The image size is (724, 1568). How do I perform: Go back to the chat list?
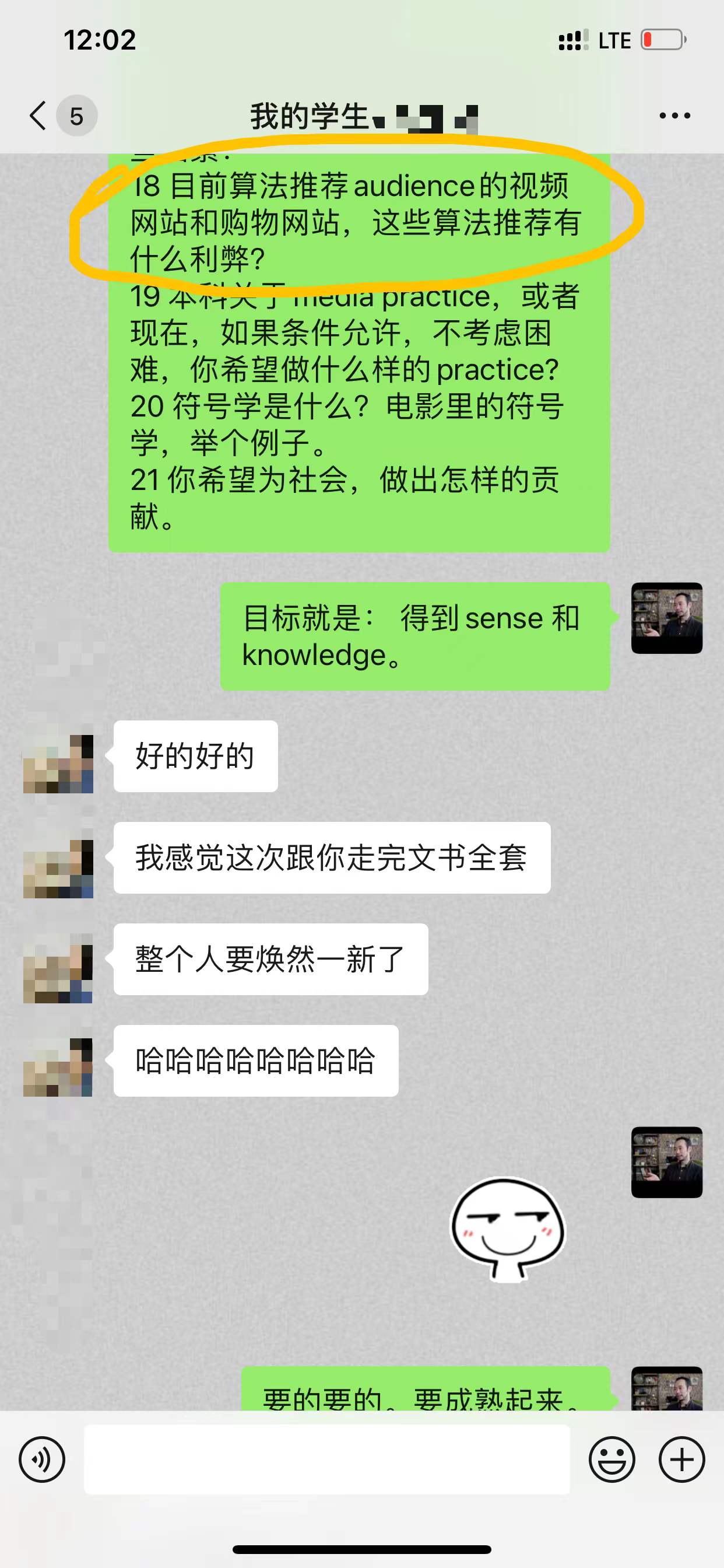(x=38, y=116)
